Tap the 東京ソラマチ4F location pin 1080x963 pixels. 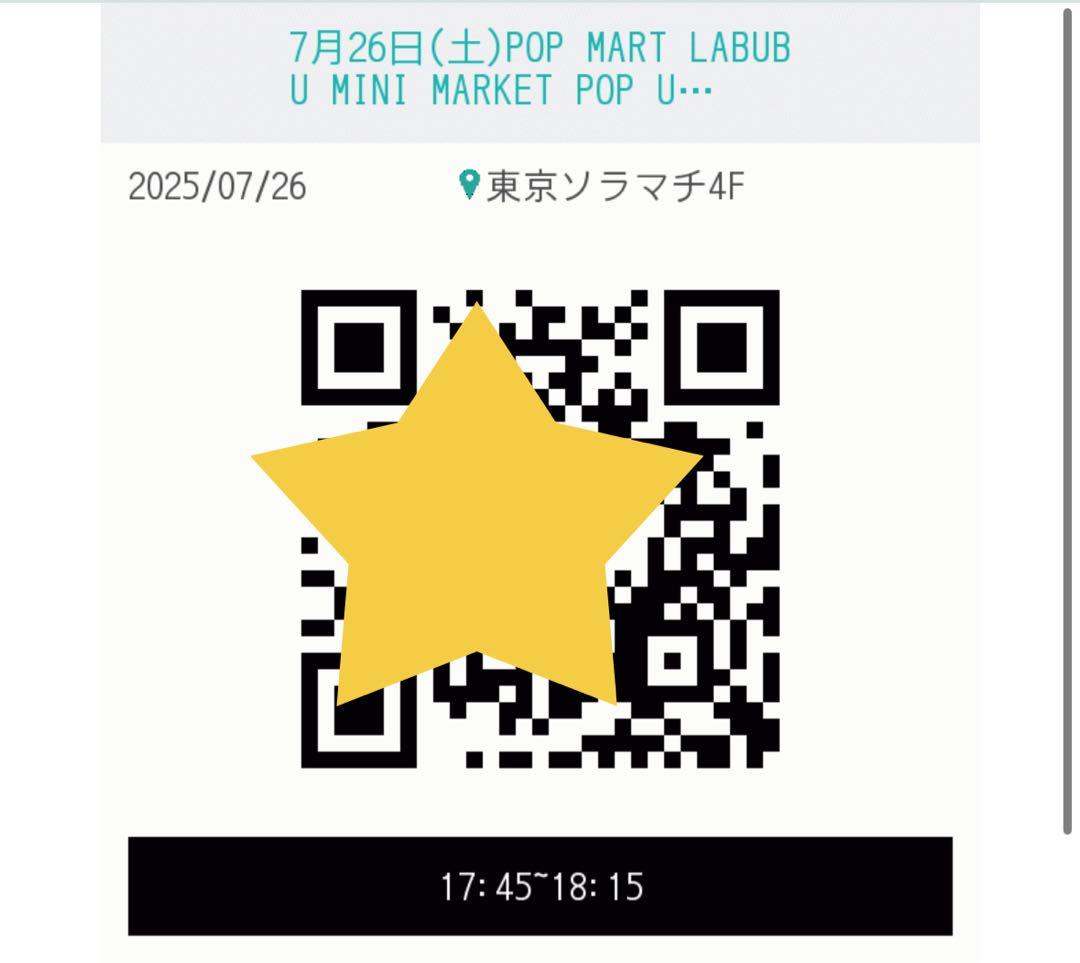[469, 185]
